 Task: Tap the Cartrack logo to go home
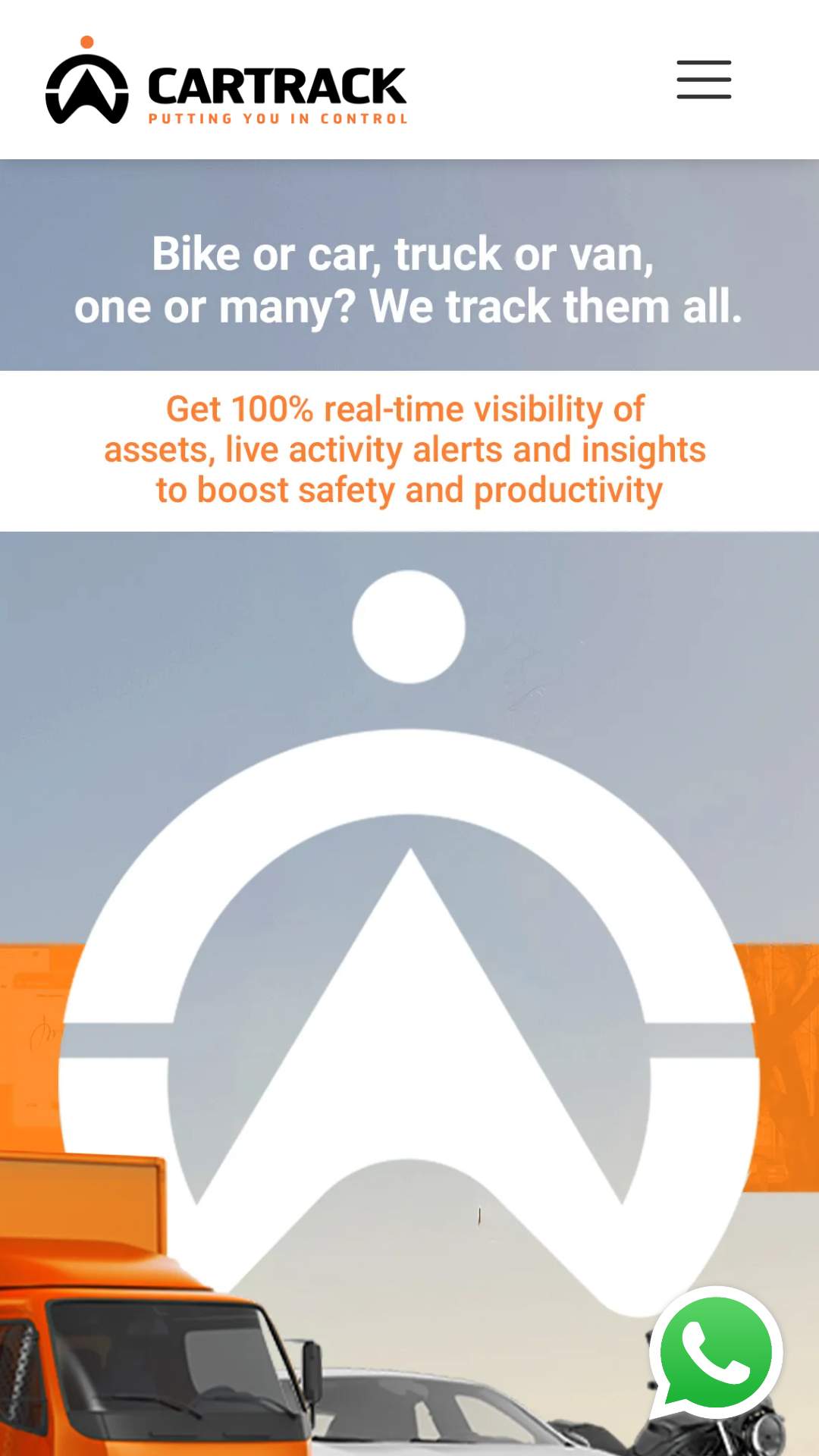(226, 80)
